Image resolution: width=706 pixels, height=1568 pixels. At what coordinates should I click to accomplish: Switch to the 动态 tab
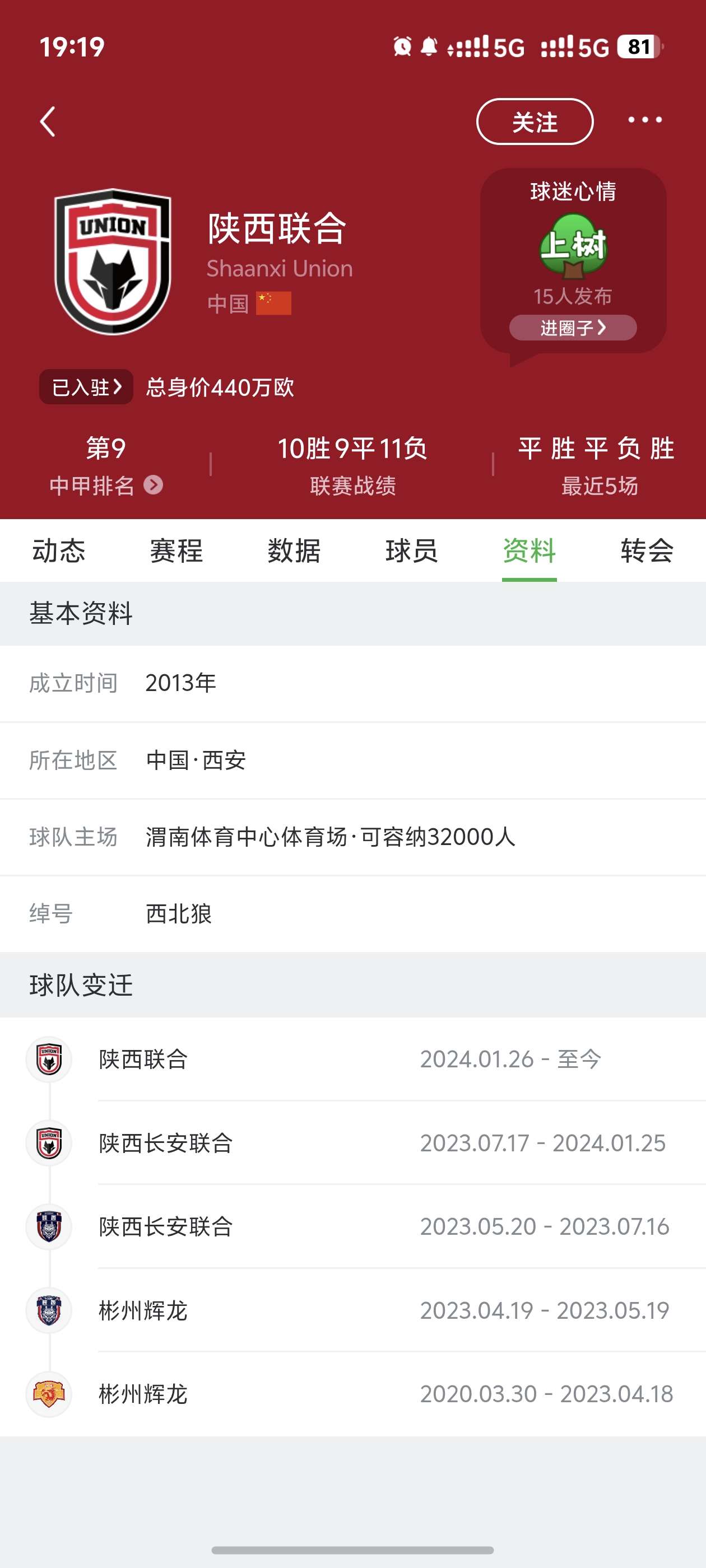point(58,551)
